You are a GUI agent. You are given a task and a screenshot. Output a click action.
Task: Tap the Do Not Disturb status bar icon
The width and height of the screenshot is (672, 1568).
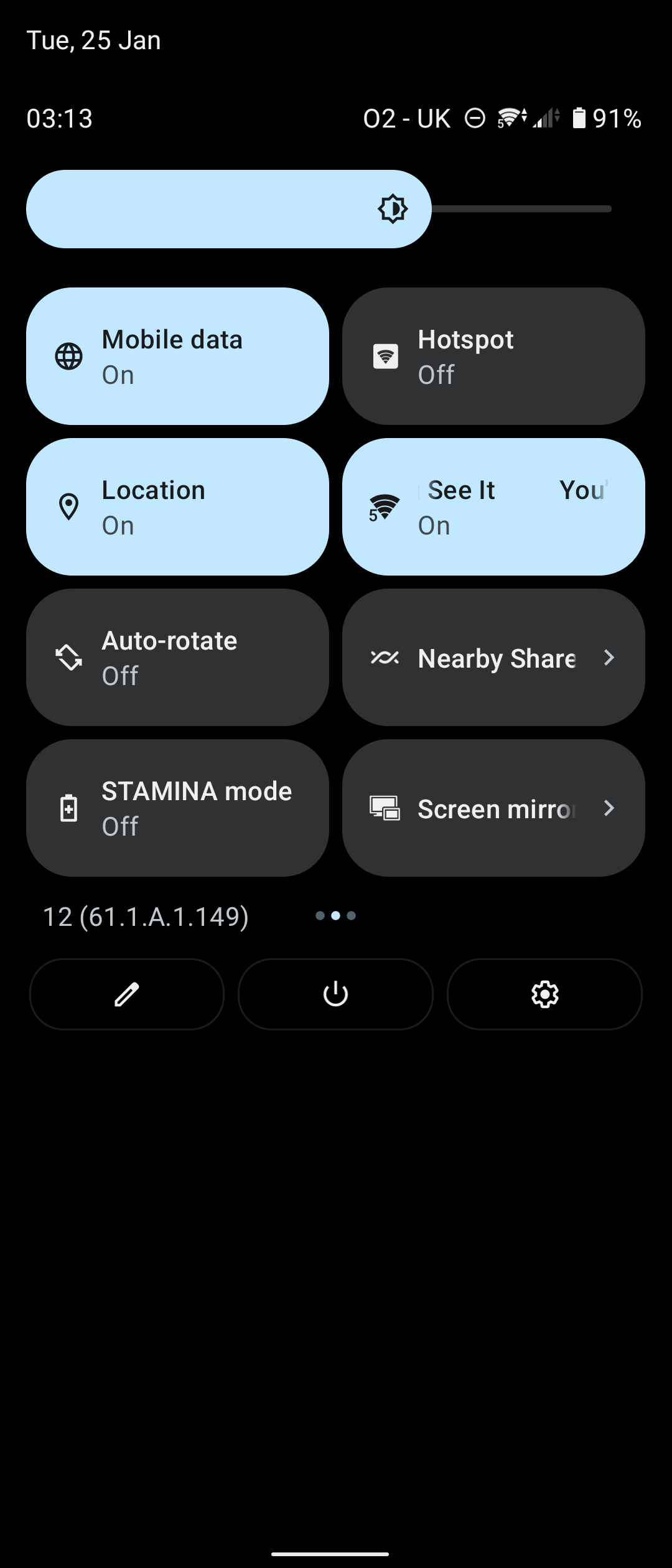tap(474, 118)
